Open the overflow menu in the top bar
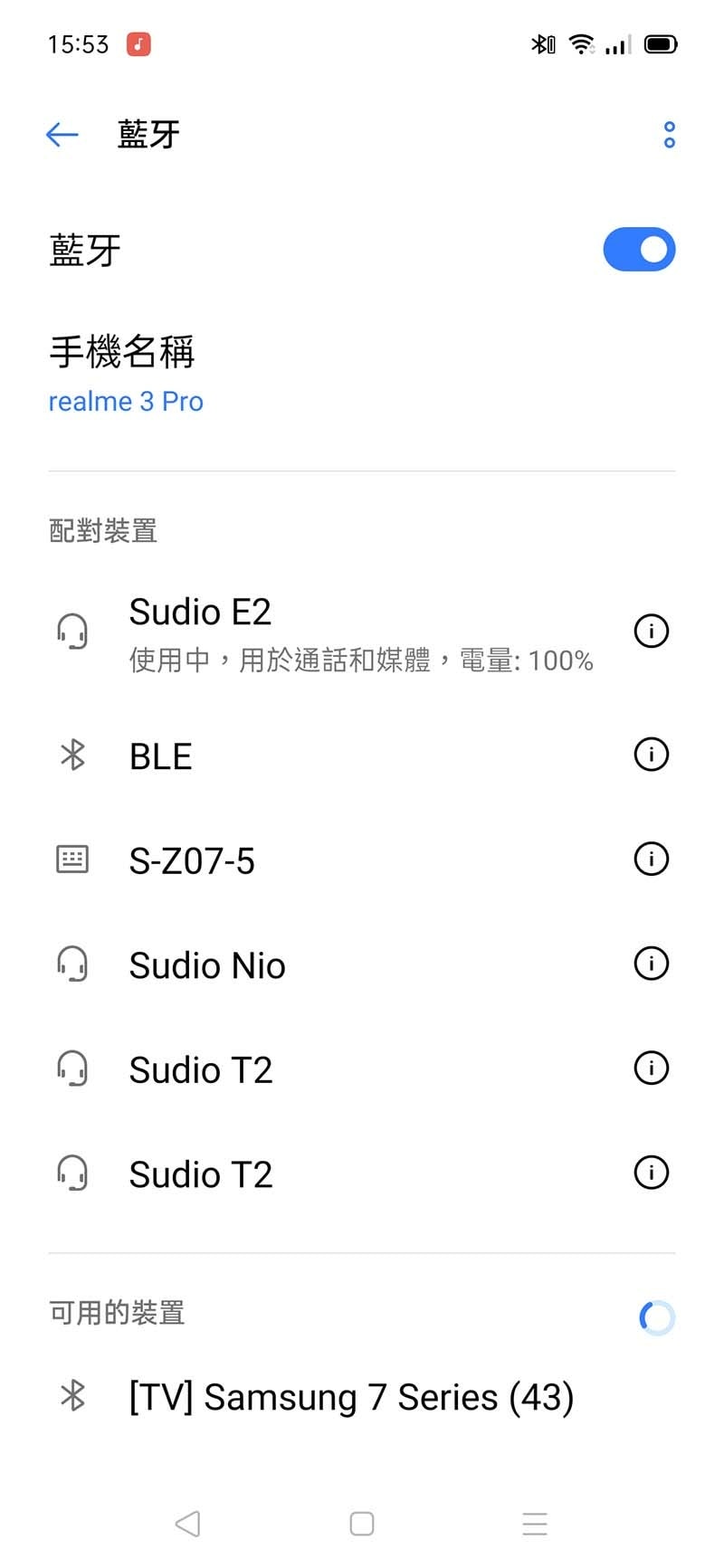The width and height of the screenshot is (724, 1568). (x=669, y=135)
